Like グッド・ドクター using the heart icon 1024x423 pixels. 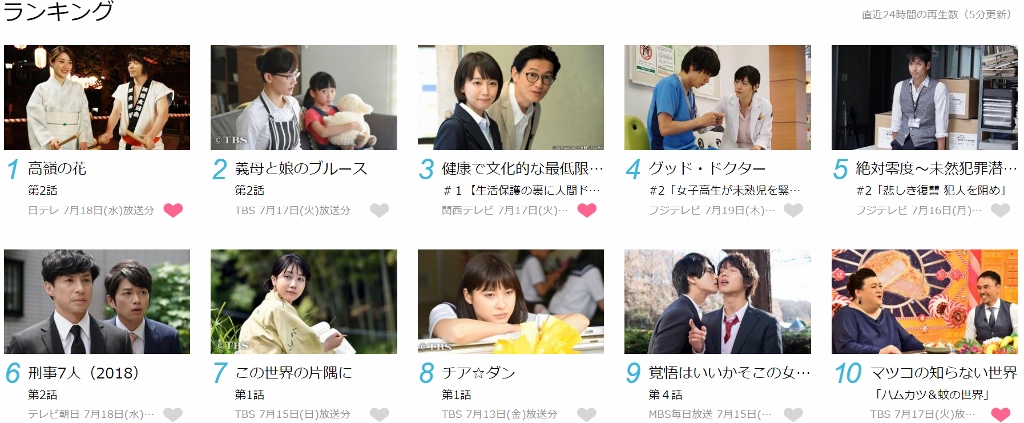point(793,210)
